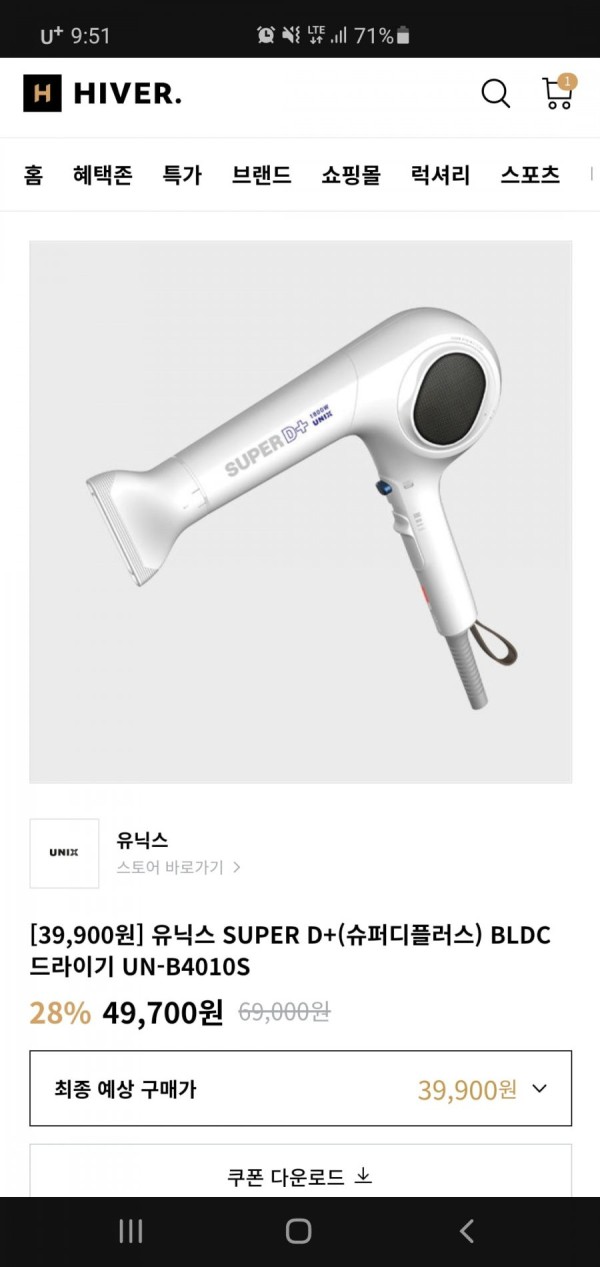Switch to the 홈 tab
This screenshot has width=600, height=1267.
pyautogui.click(x=33, y=175)
